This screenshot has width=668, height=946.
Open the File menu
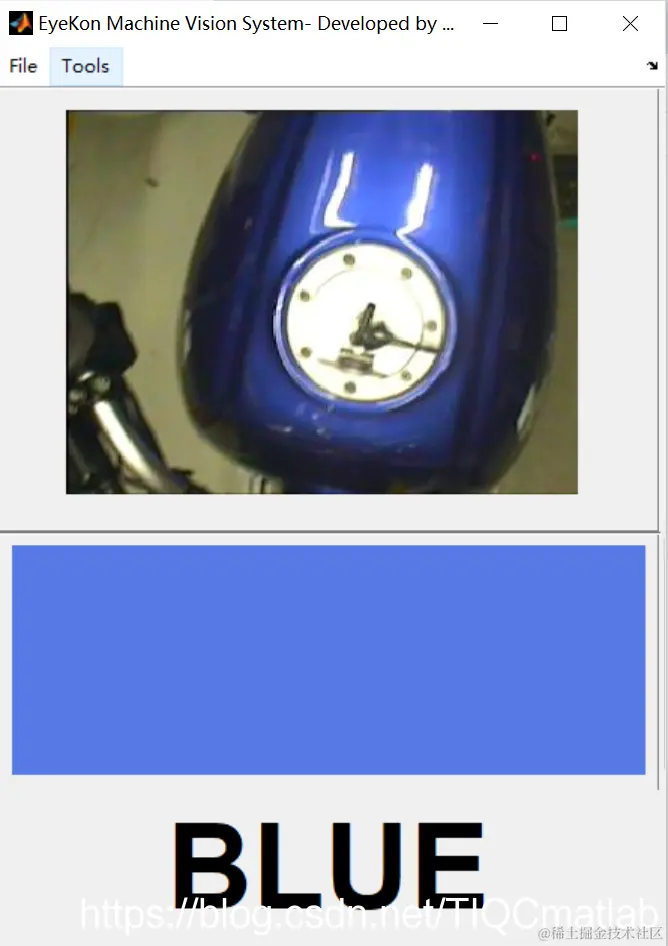[x=23, y=66]
